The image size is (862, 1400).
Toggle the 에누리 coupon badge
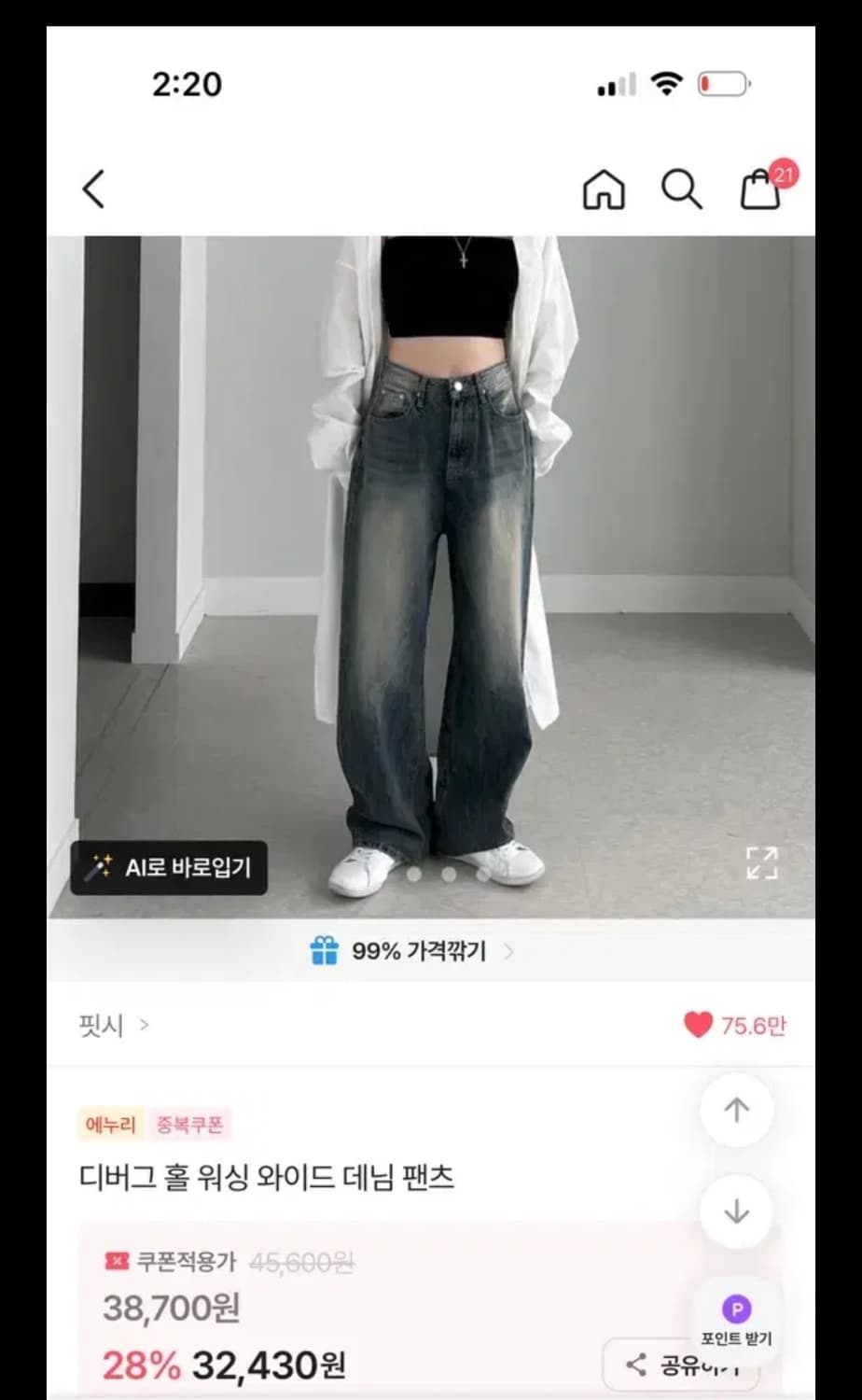109,1126
